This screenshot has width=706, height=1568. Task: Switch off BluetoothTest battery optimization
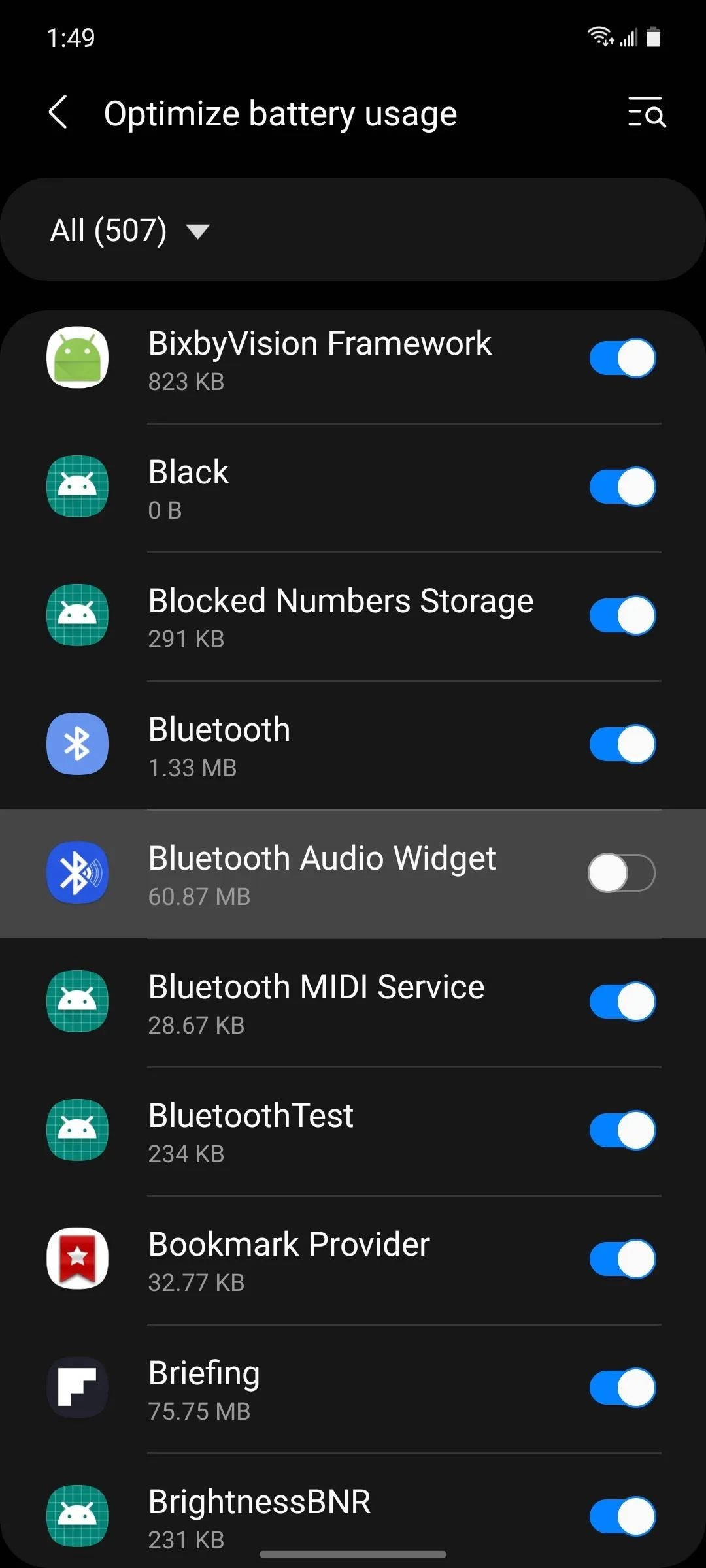(x=622, y=1130)
